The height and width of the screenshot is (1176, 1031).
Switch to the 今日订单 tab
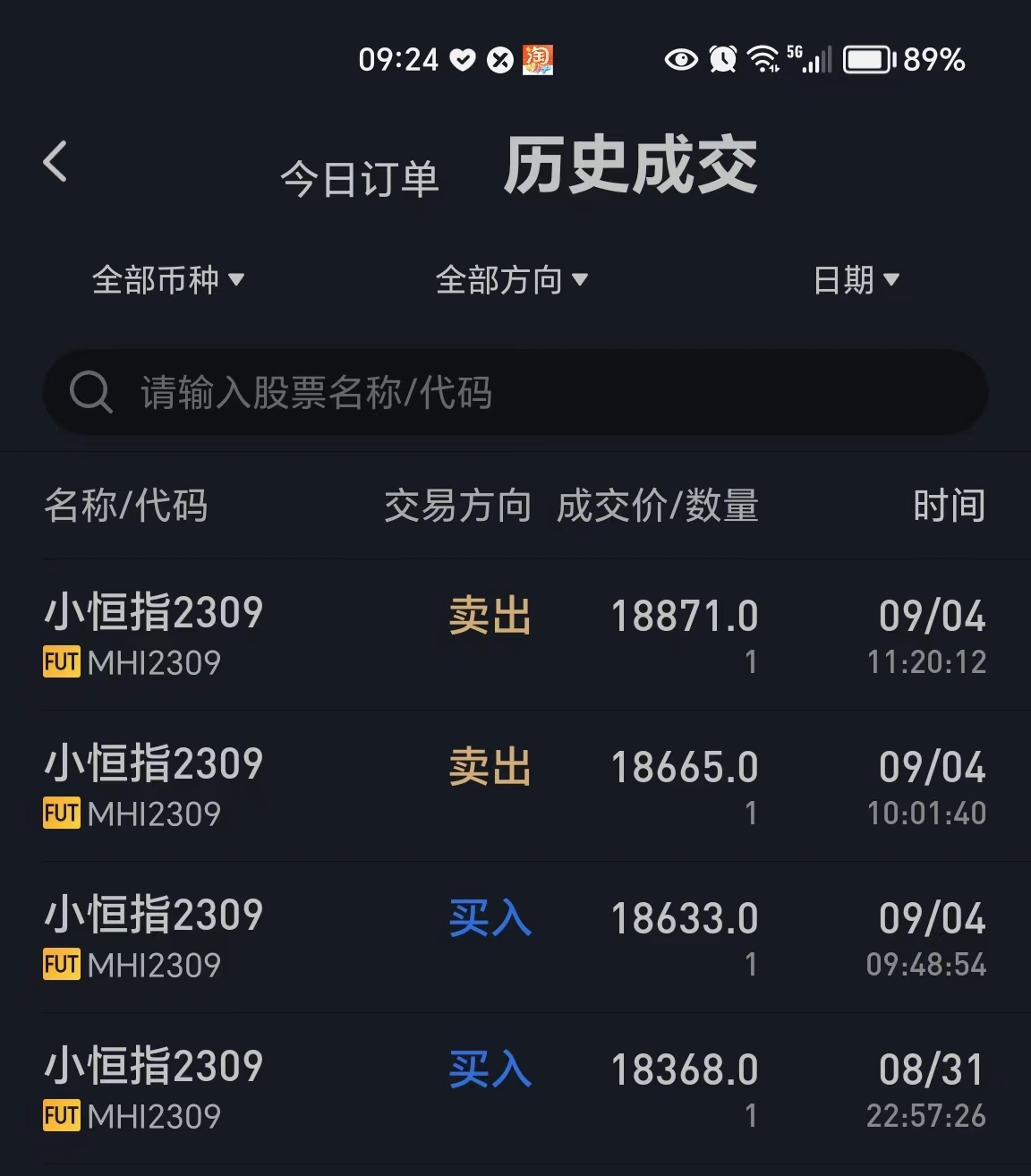point(359,179)
